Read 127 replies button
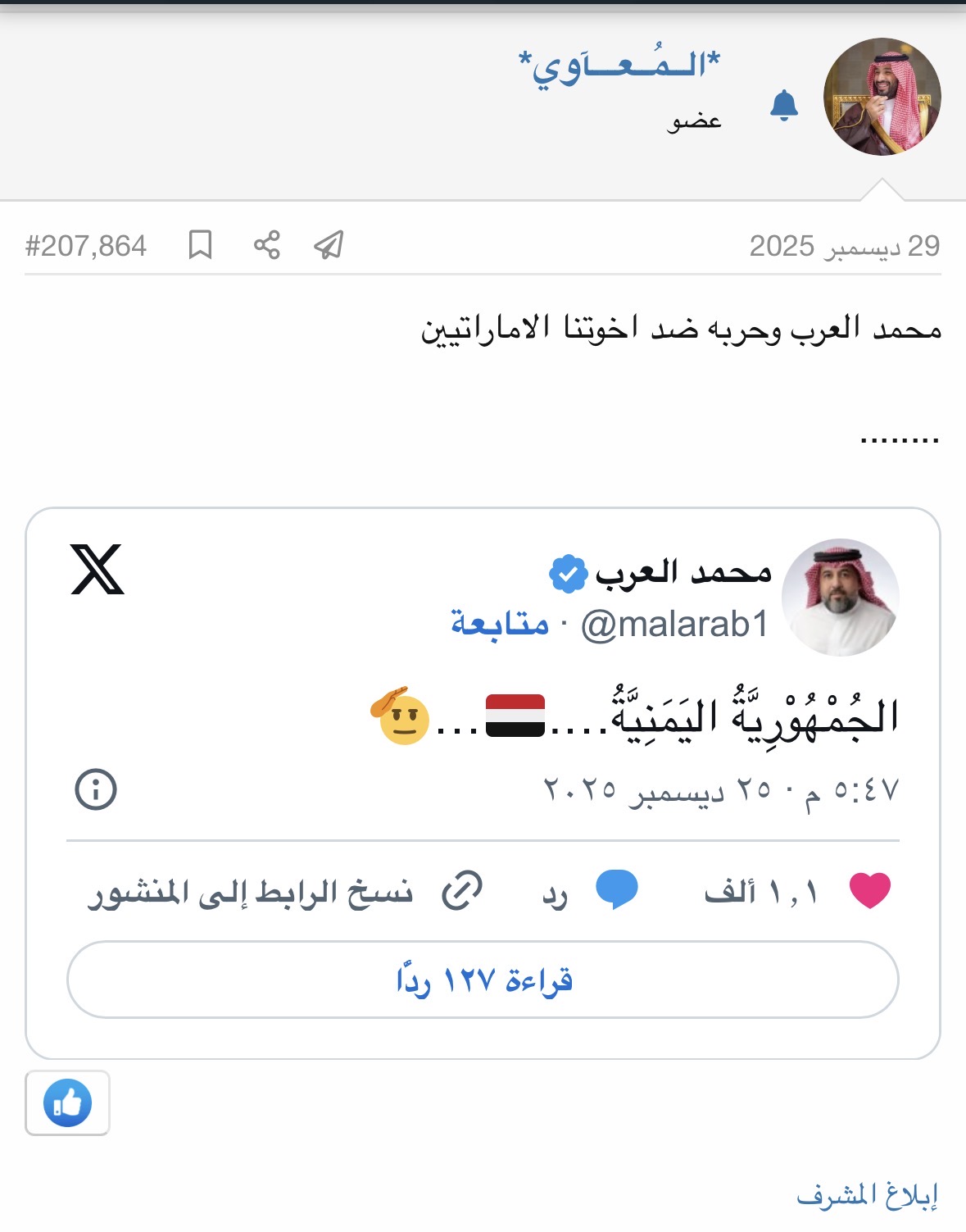This screenshot has width=966, height=1232. pos(483,980)
